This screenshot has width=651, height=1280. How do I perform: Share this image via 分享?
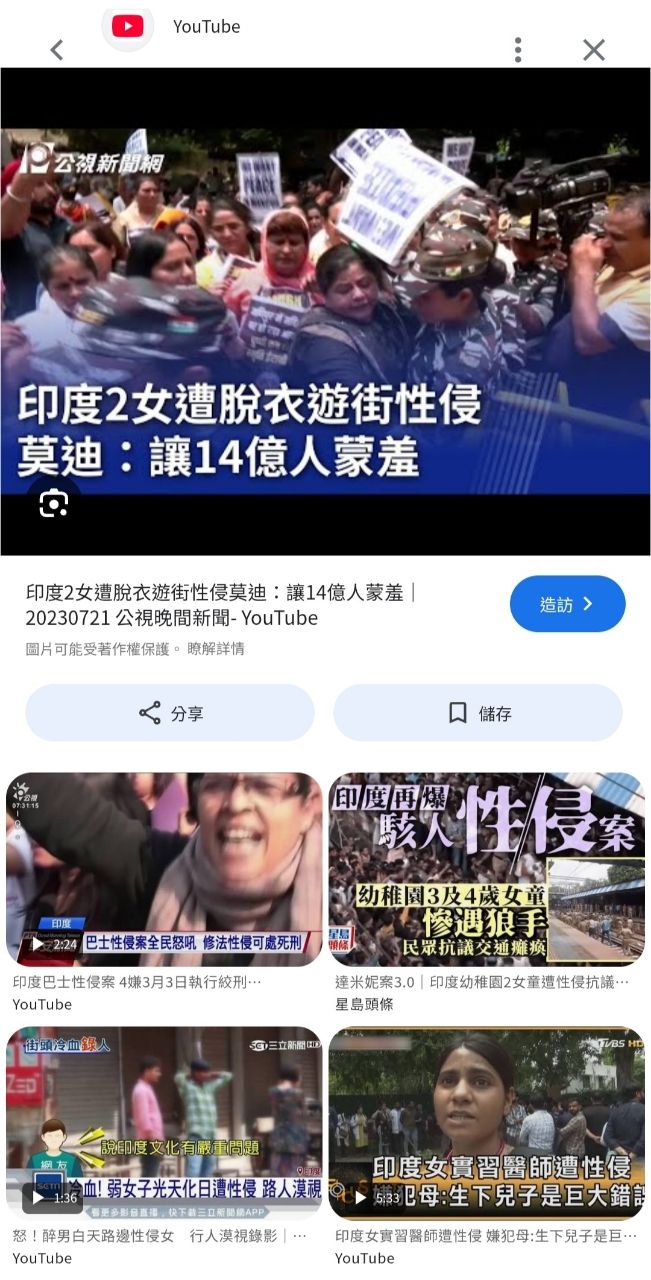(x=170, y=713)
